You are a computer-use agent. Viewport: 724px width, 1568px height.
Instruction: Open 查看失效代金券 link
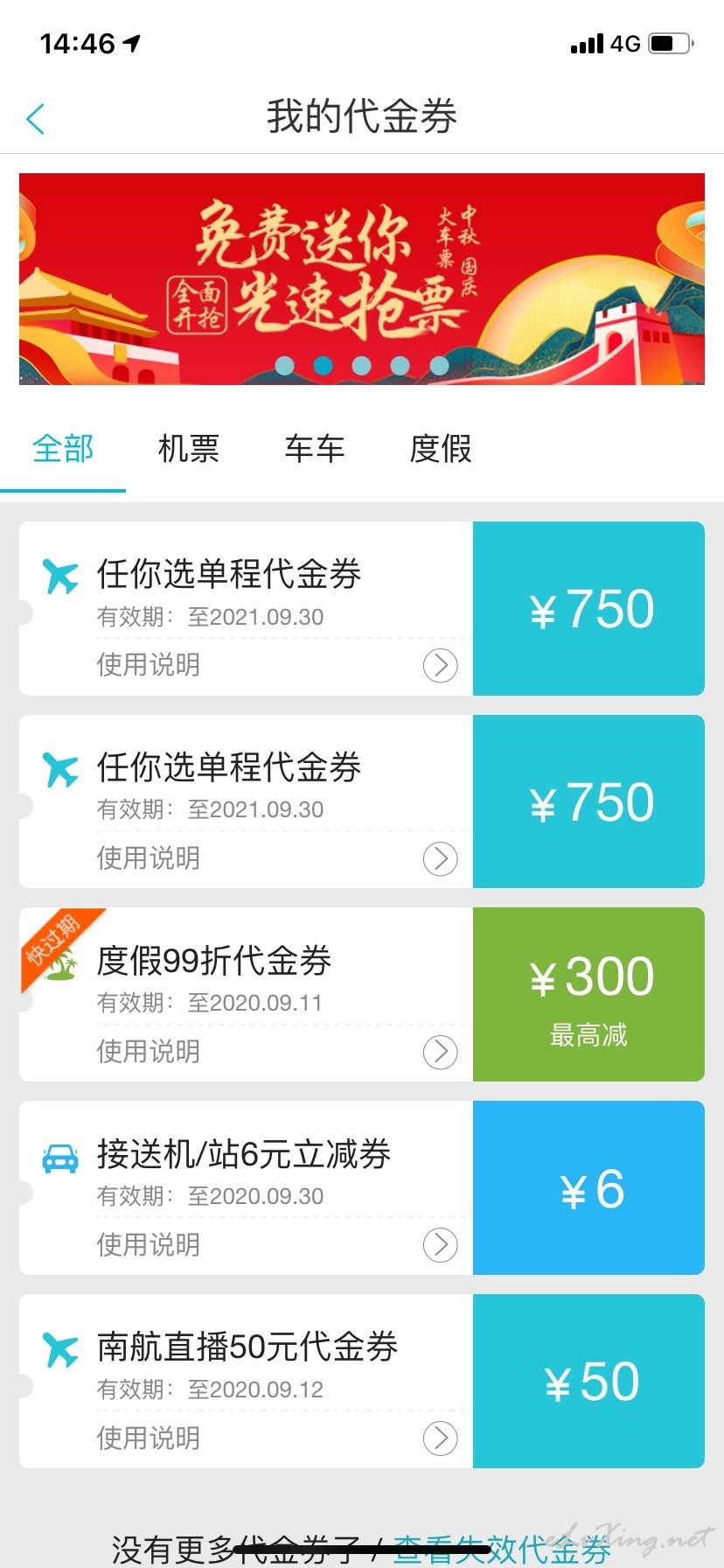coord(501,1550)
